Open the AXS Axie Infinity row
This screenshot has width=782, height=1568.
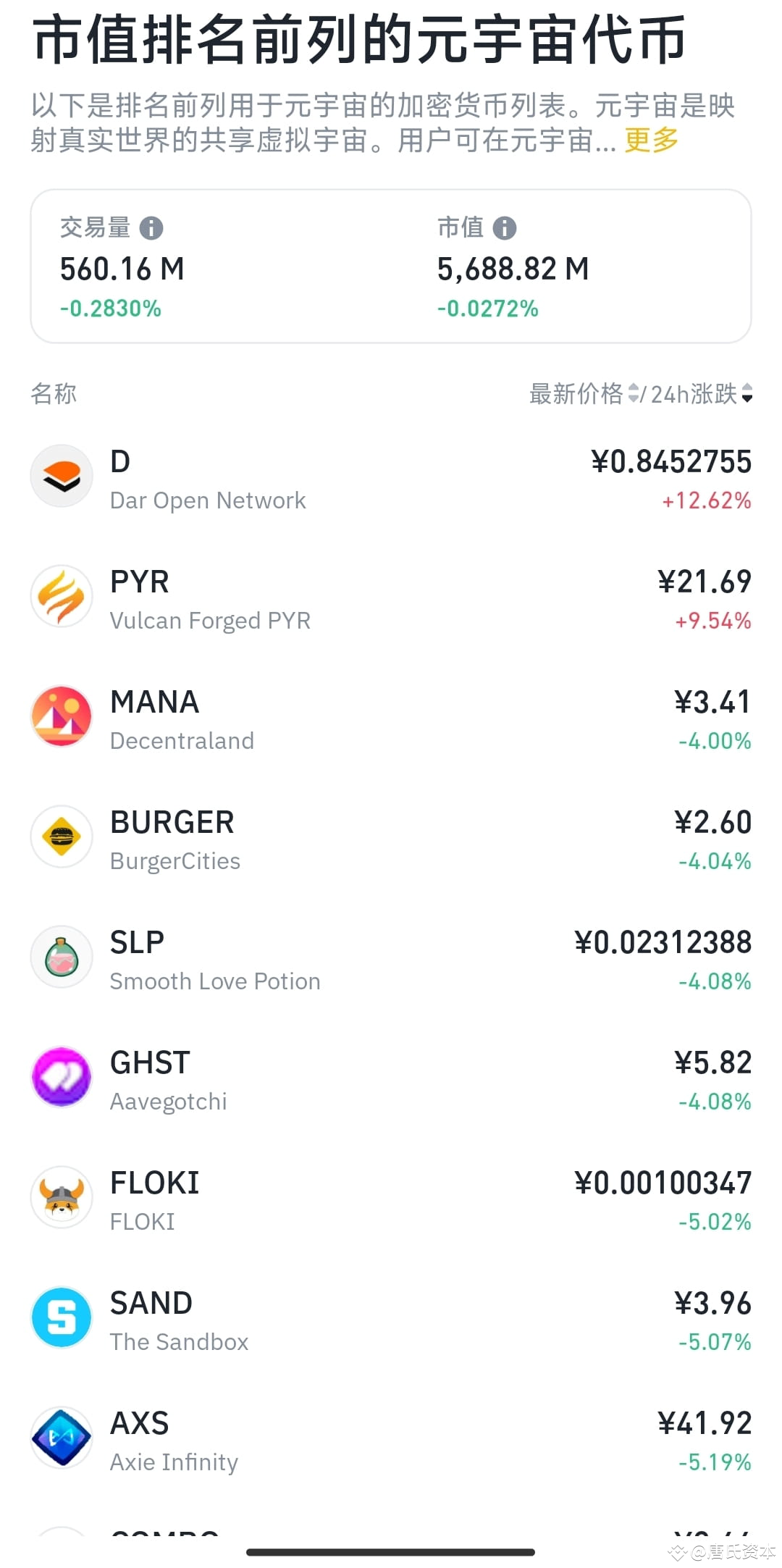click(x=391, y=1441)
